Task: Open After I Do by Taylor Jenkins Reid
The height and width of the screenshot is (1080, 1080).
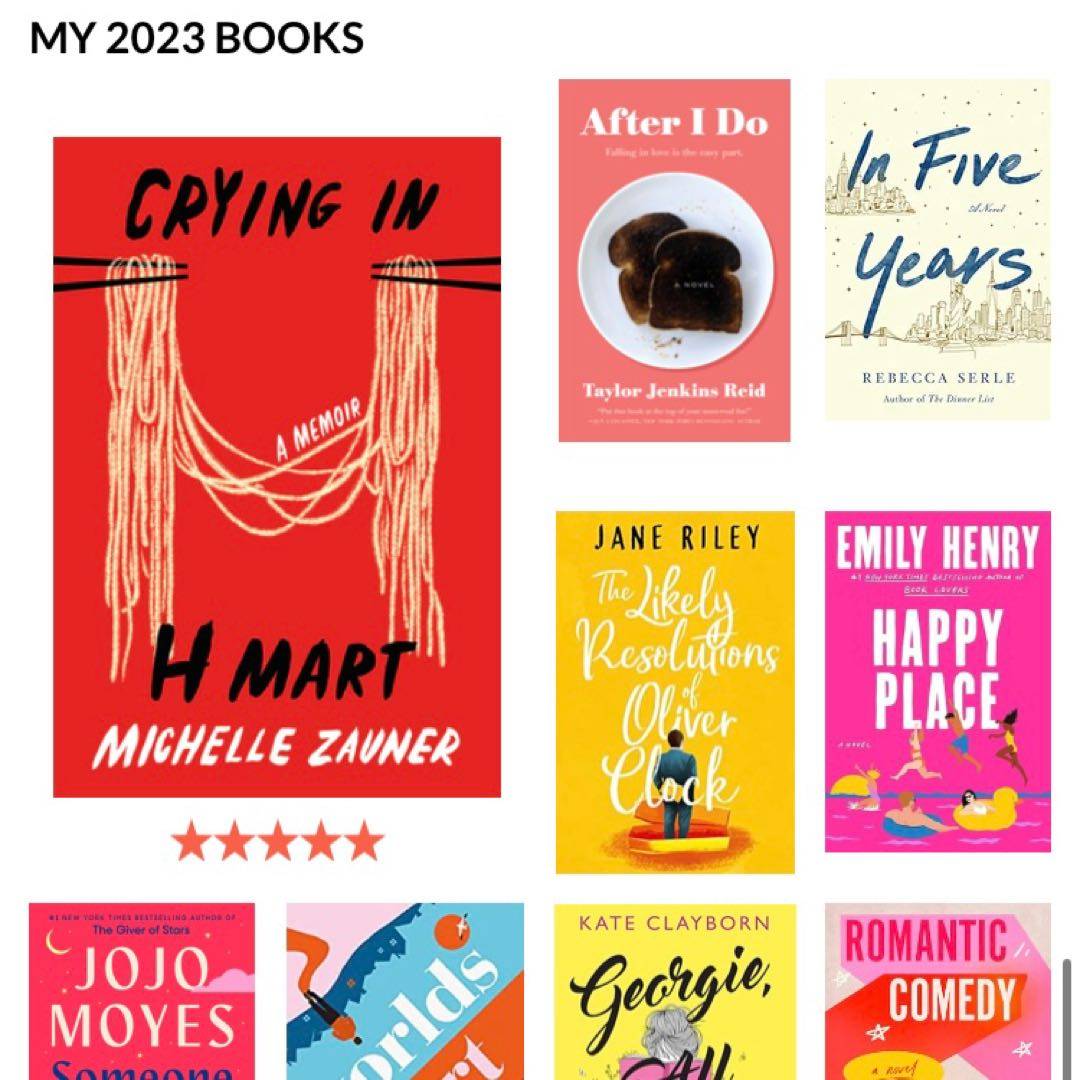Action: click(x=674, y=260)
